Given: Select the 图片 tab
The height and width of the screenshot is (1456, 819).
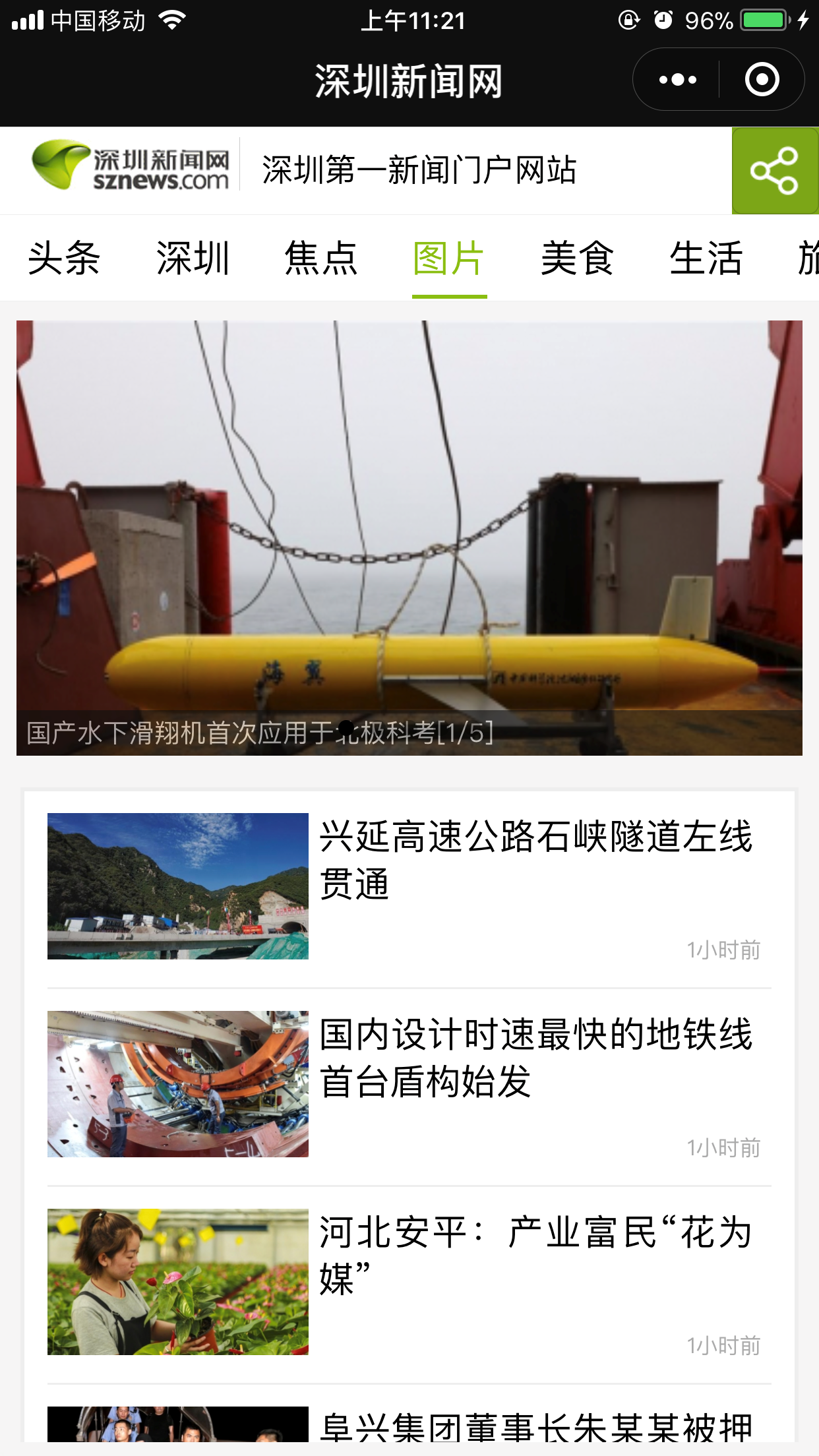Looking at the screenshot, I should point(449,258).
